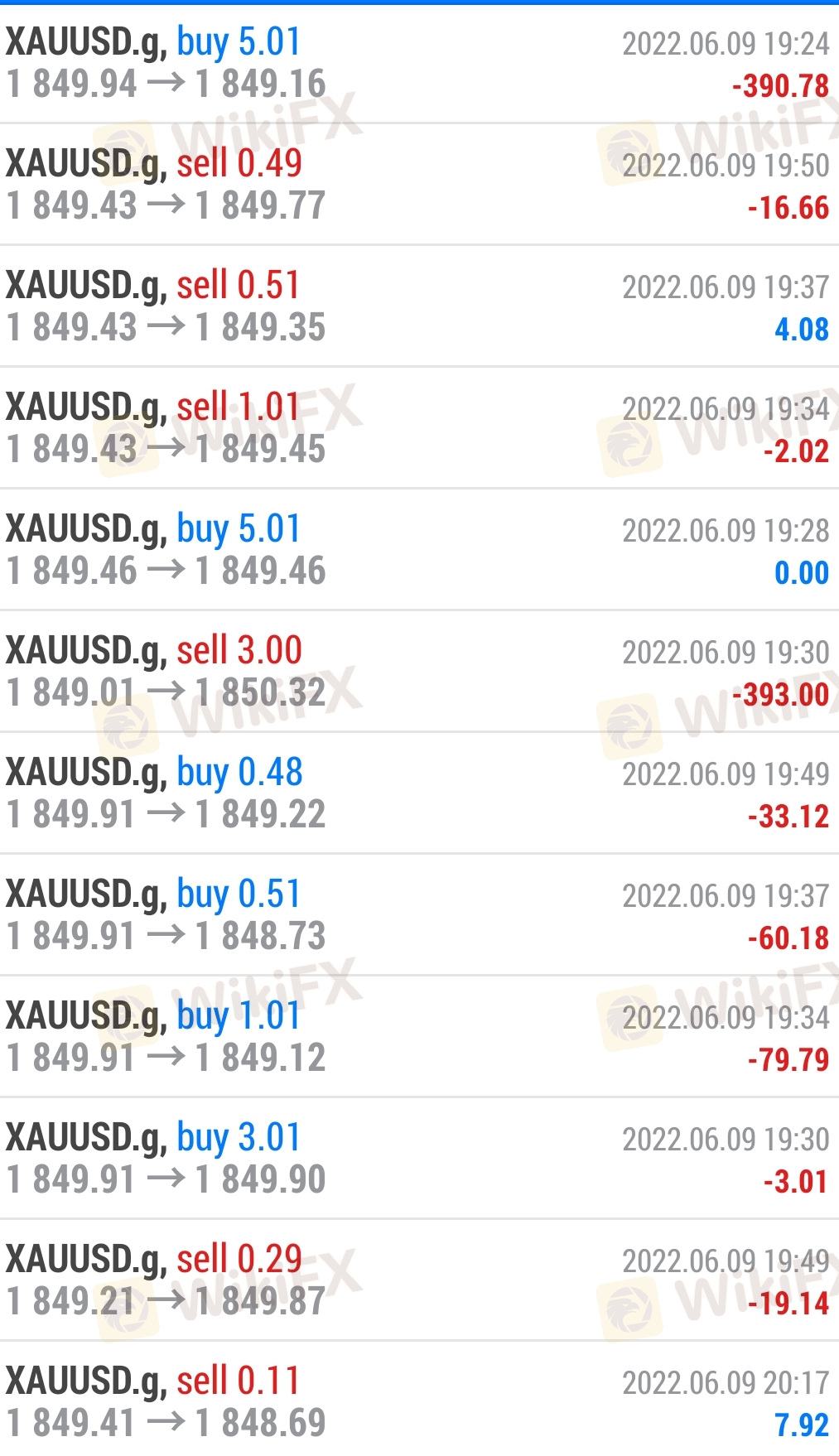Select the buy 0.48 trade row
The width and height of the screenshot is (839, 1456).
point(419,793)
